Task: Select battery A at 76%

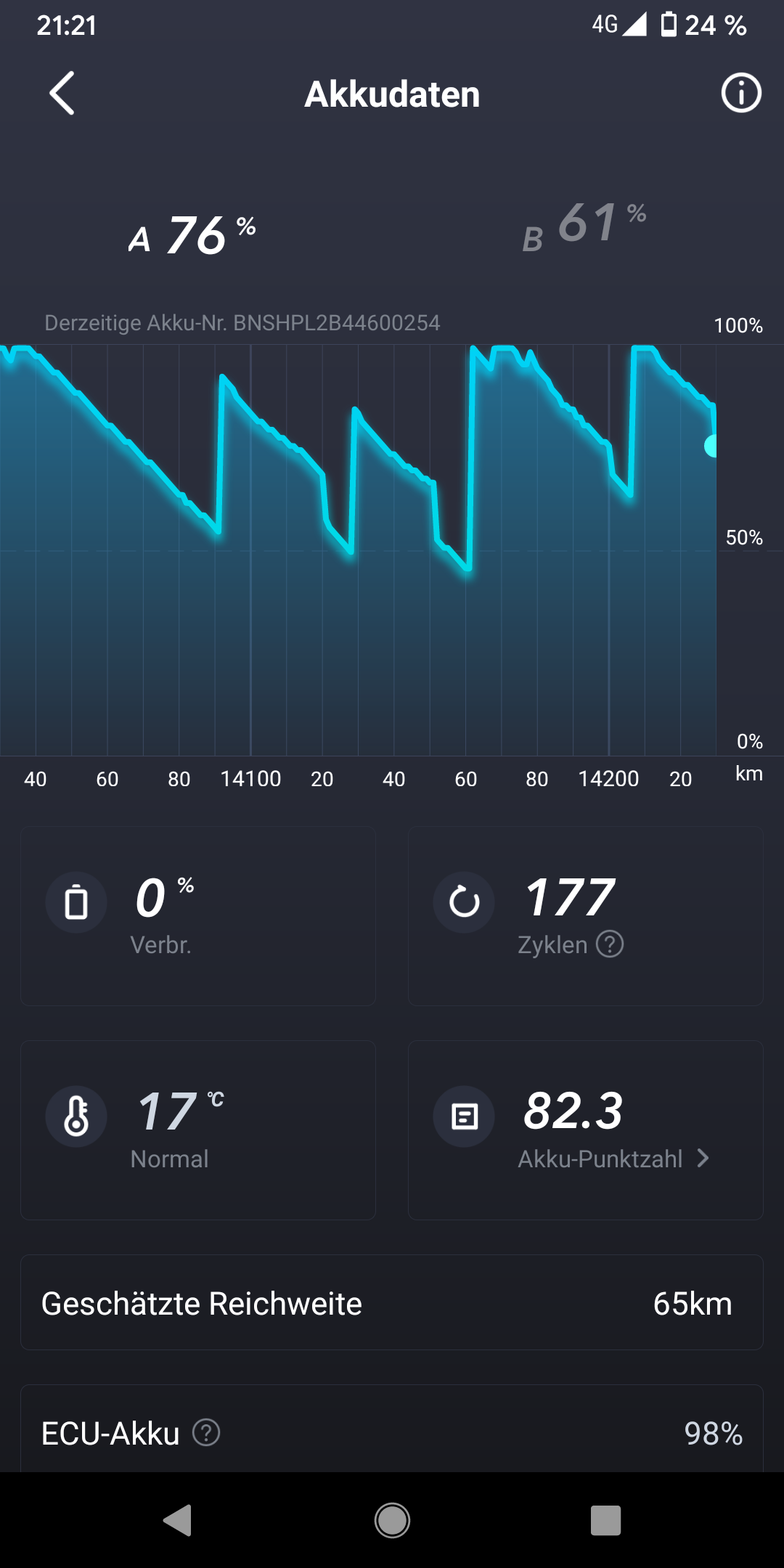Action: [193, 234]
